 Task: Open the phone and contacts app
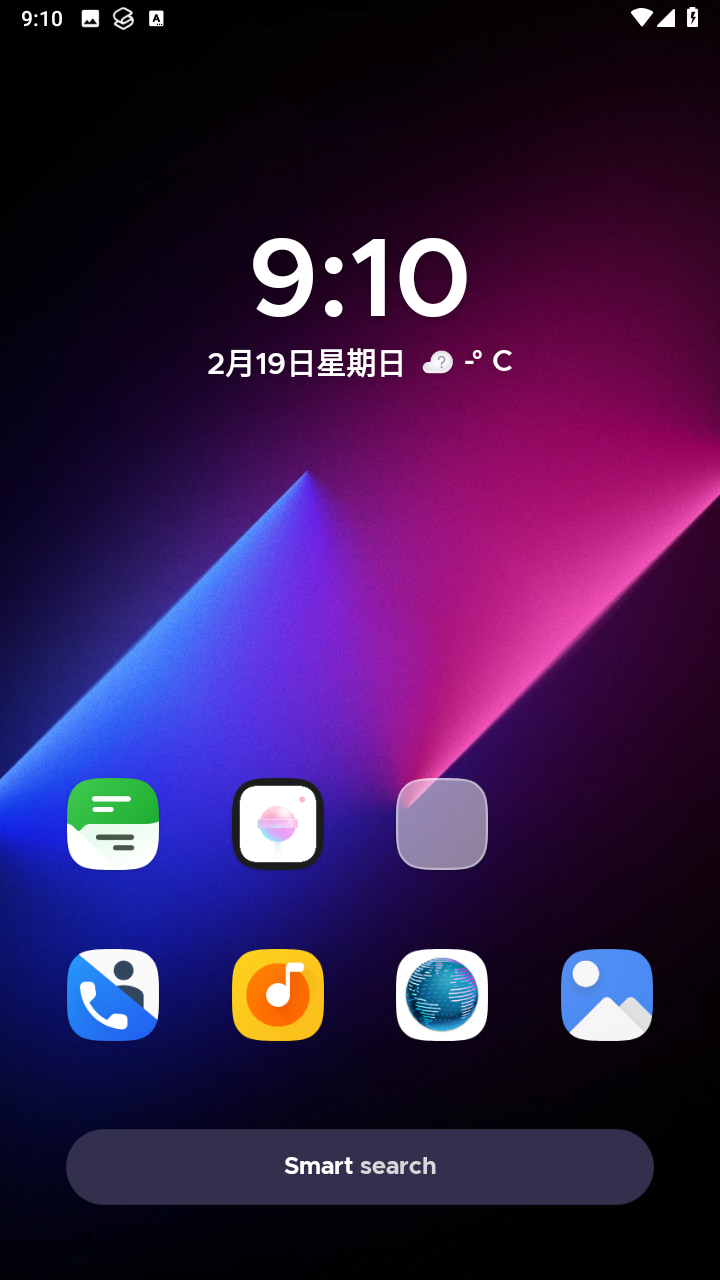coord(113,995)
